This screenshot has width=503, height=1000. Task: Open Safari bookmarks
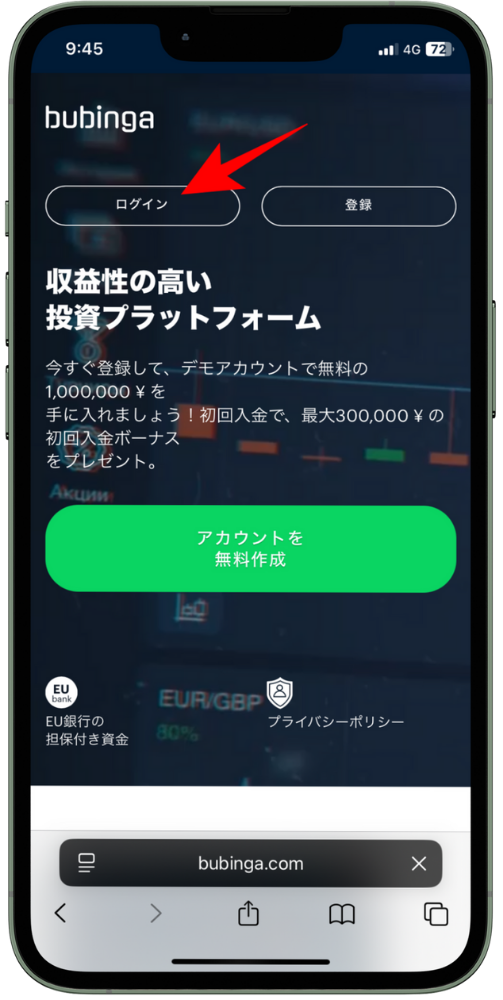coord(342,915)
